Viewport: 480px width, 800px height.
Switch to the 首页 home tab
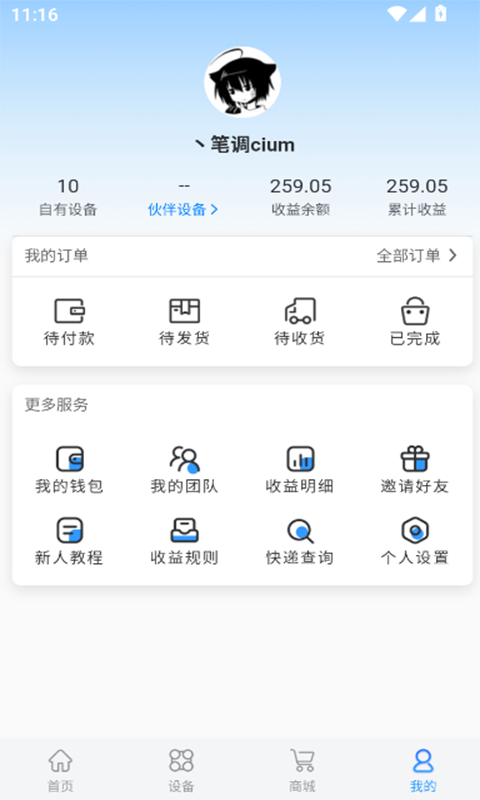pos(60,770)
